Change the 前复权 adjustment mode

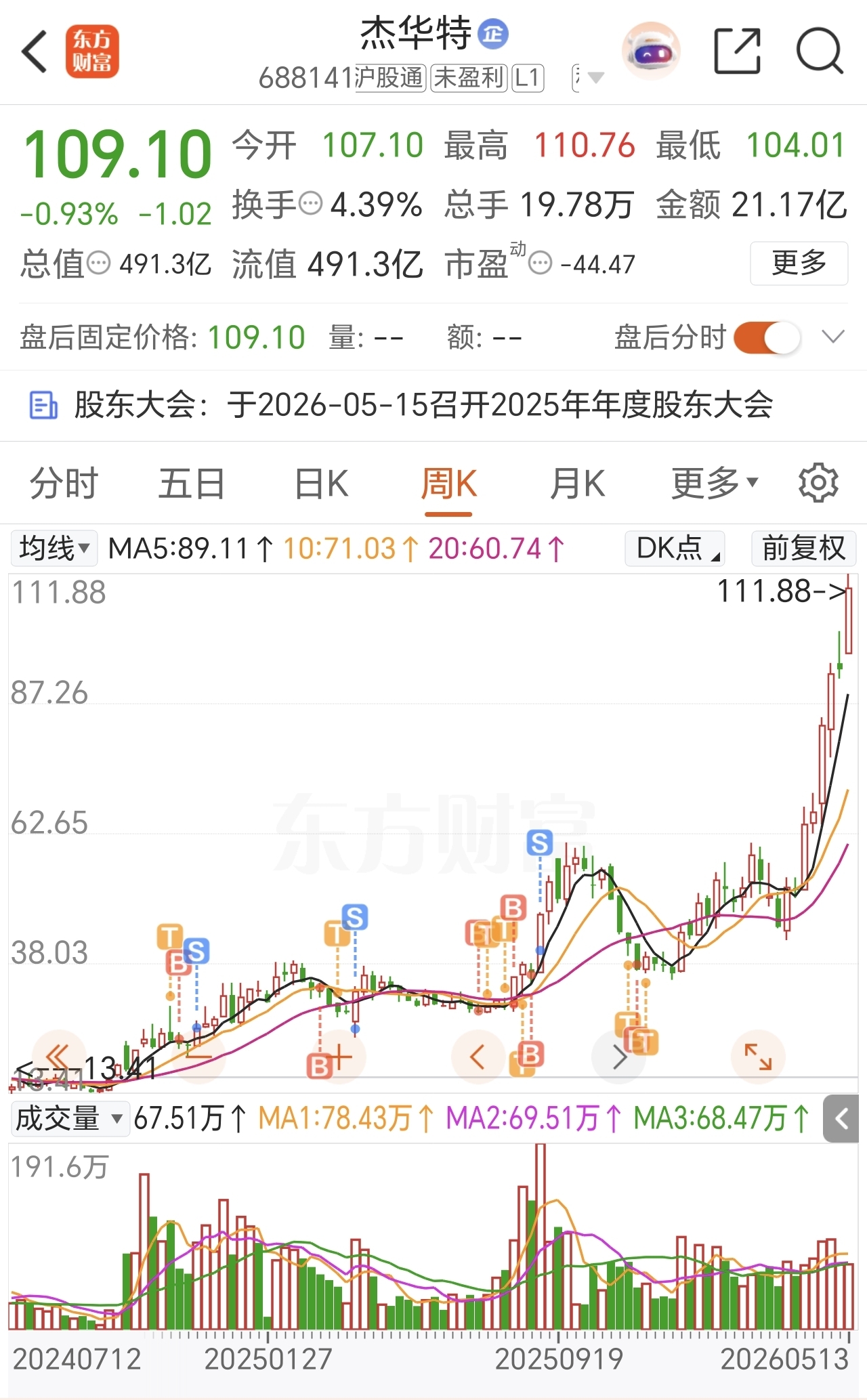(804, 548)
